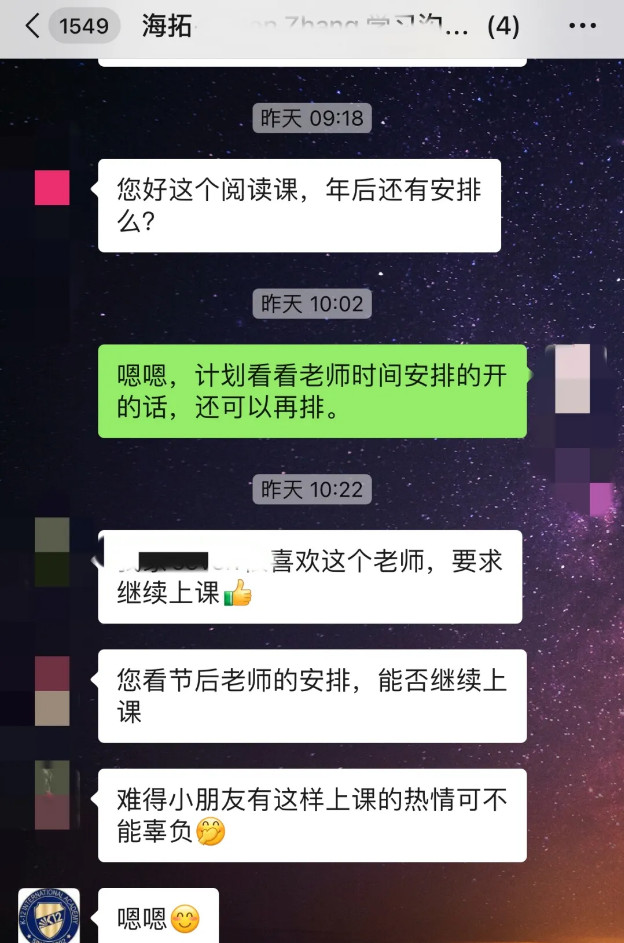Tap the SK12 logo avatar beside 嗯嗯
This screenshot has height=943, width=624.
point(49,916)
